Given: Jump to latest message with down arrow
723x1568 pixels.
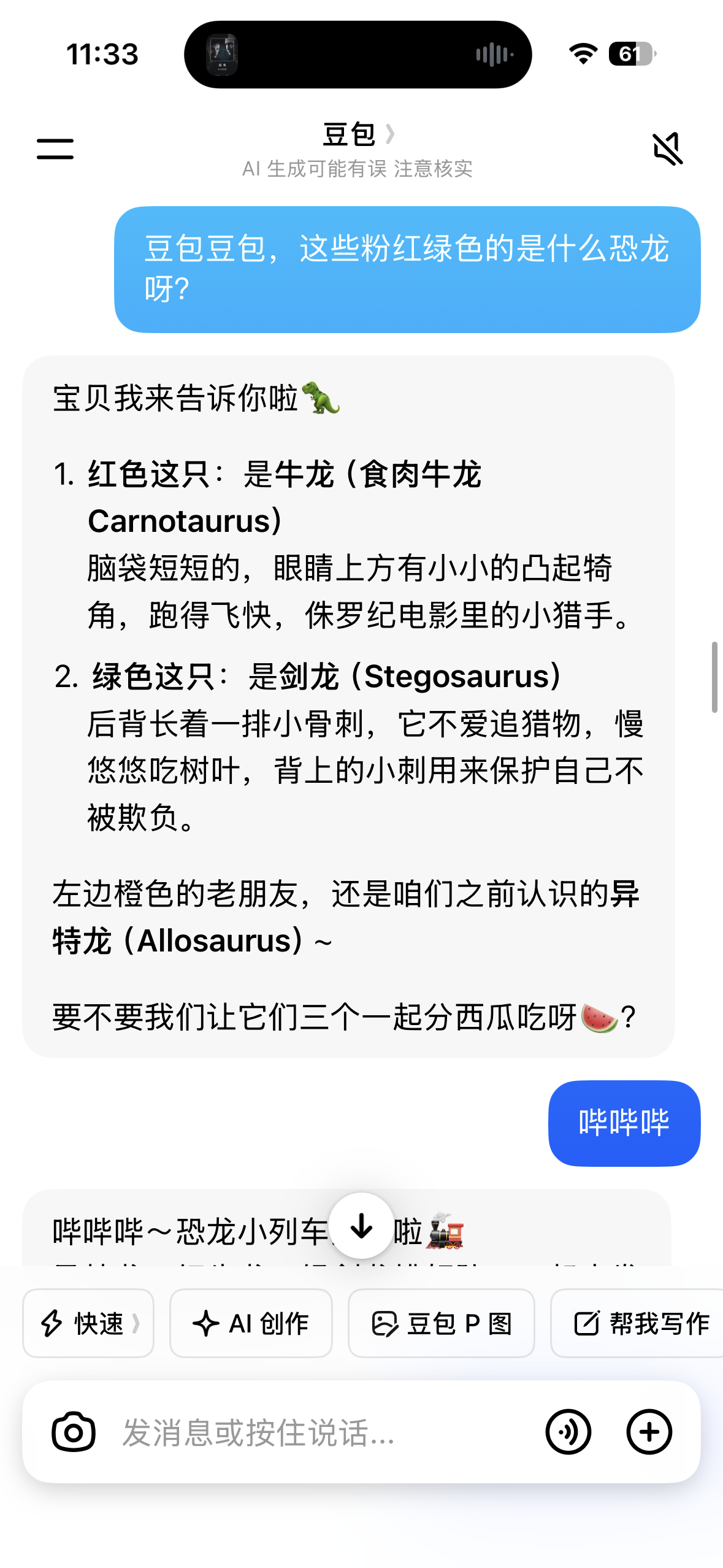Looking at the screenshot, I should coord(361,1226).
